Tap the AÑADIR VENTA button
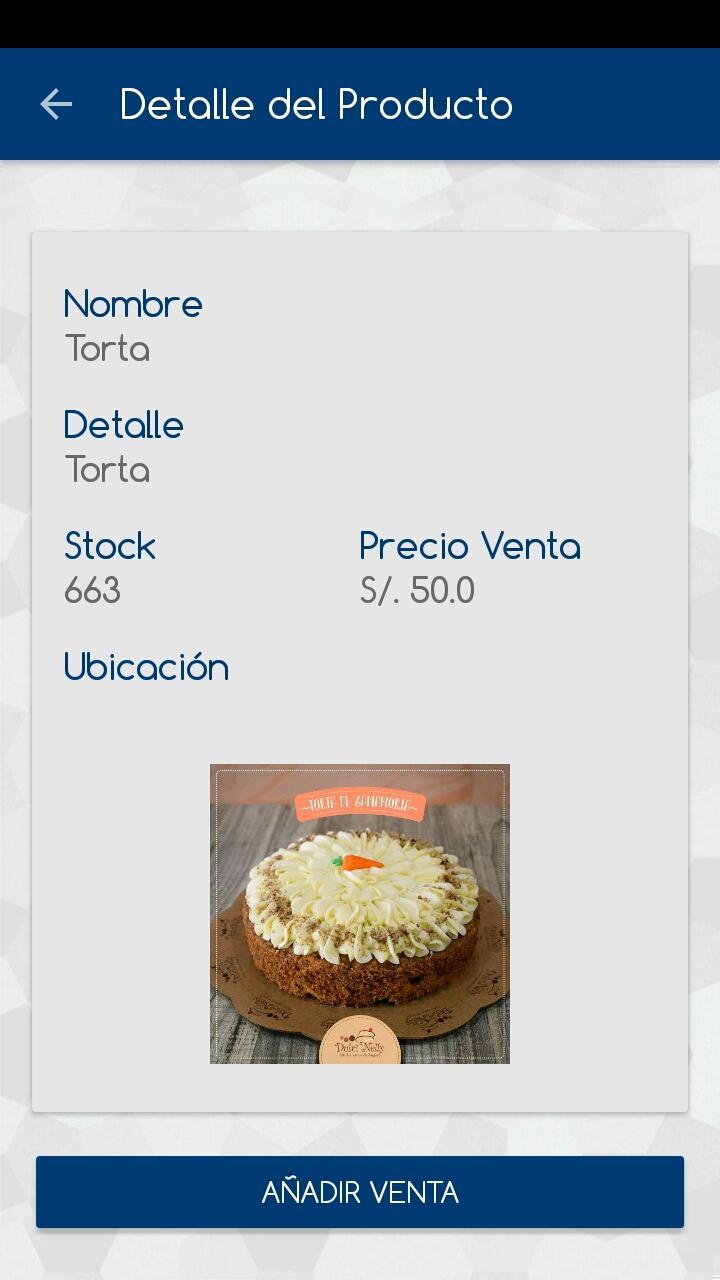The height and width of the screenshot is (1280, 720). pos(360,1192)
